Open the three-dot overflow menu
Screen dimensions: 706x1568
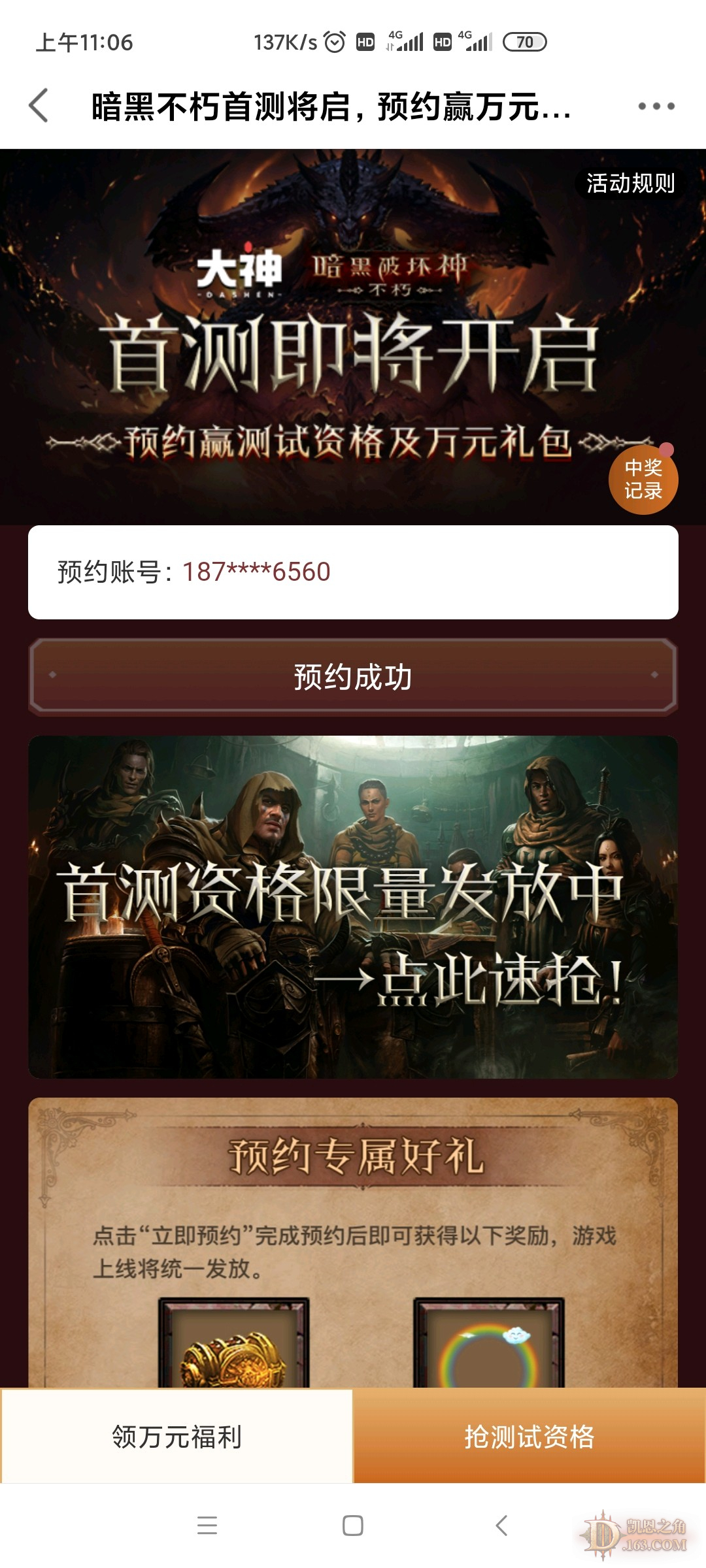pyautogui.click(x=656, y=106)
